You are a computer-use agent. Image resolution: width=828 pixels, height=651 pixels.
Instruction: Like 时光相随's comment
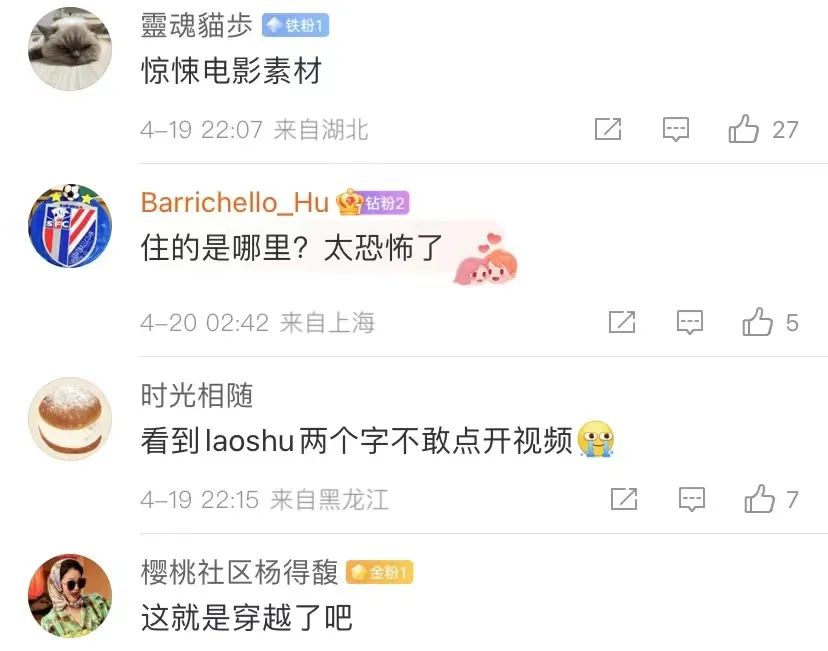click(x=760, y=498)
